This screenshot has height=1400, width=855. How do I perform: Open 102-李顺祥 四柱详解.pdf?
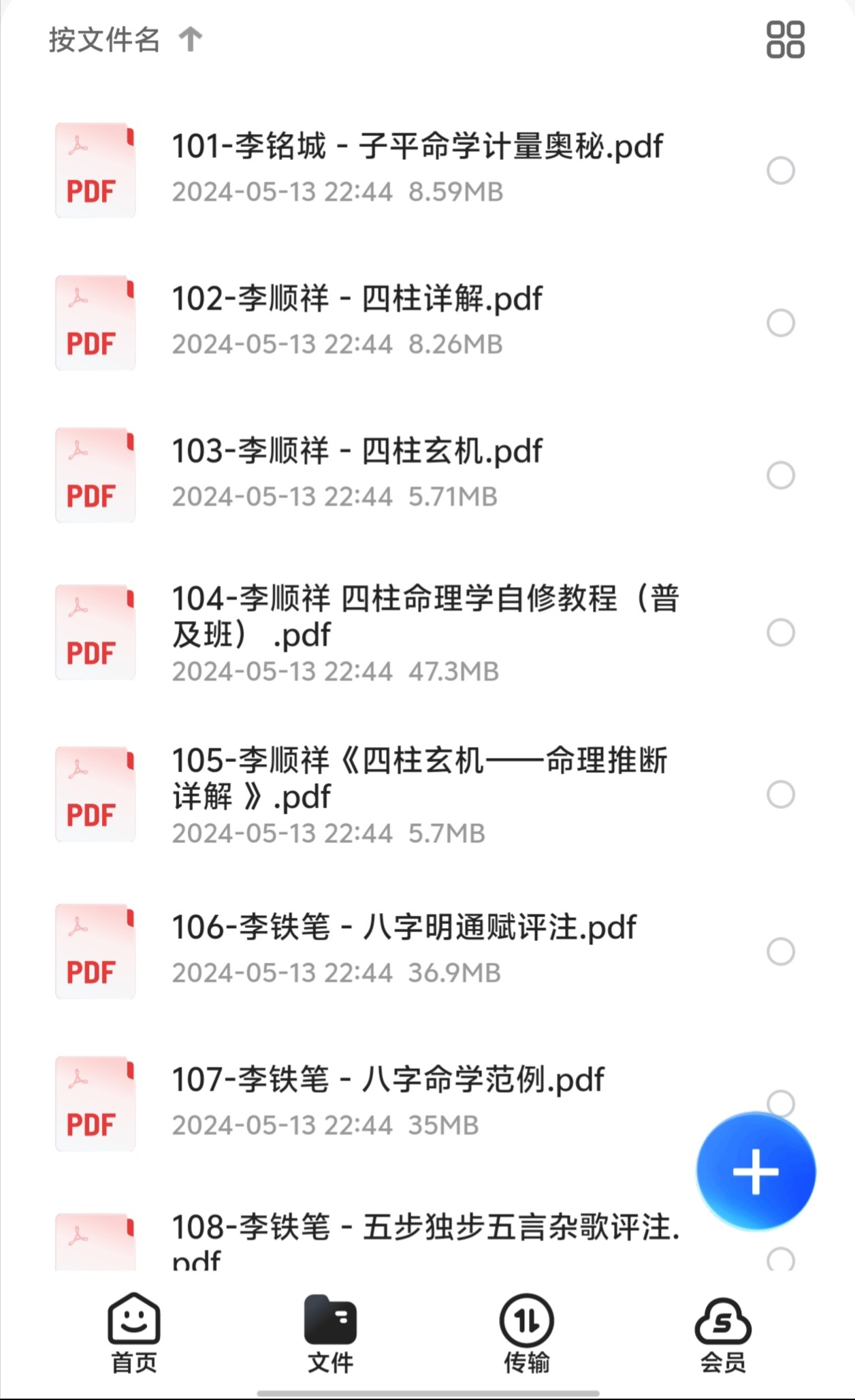[357, 300]
